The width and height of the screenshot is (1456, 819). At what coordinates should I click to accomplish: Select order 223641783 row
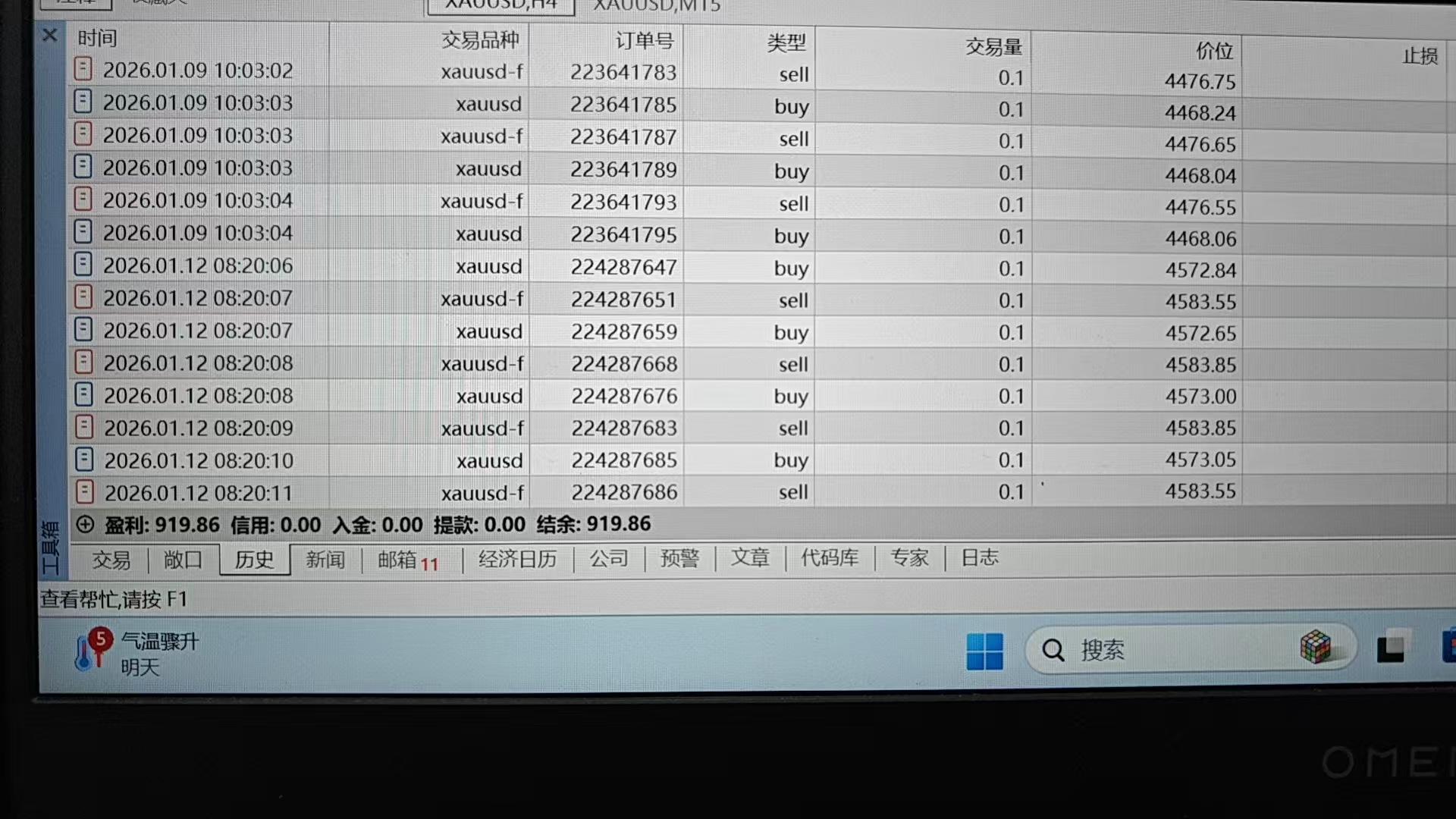(623, 72)
